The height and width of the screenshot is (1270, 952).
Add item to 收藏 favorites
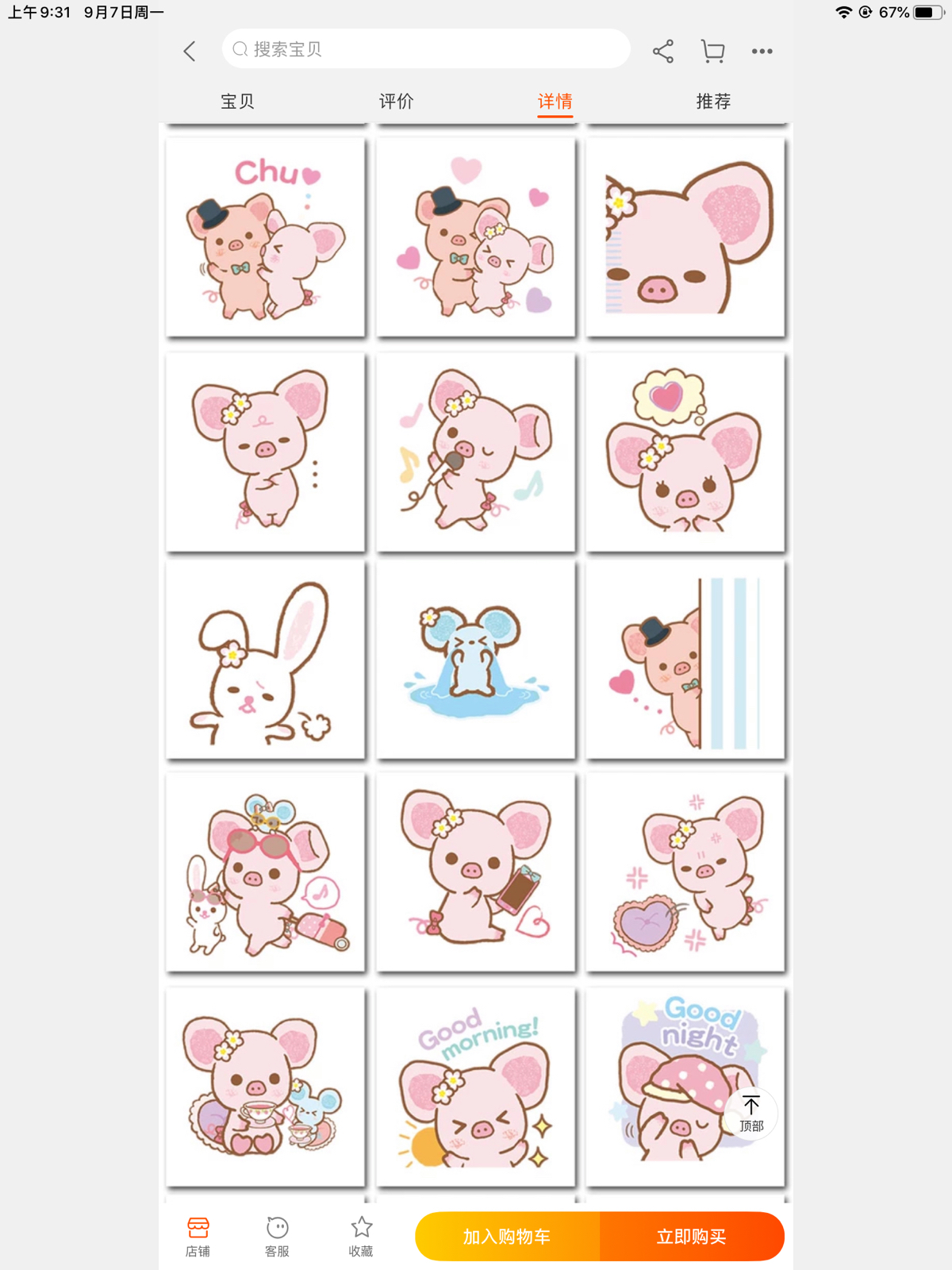361,1236
